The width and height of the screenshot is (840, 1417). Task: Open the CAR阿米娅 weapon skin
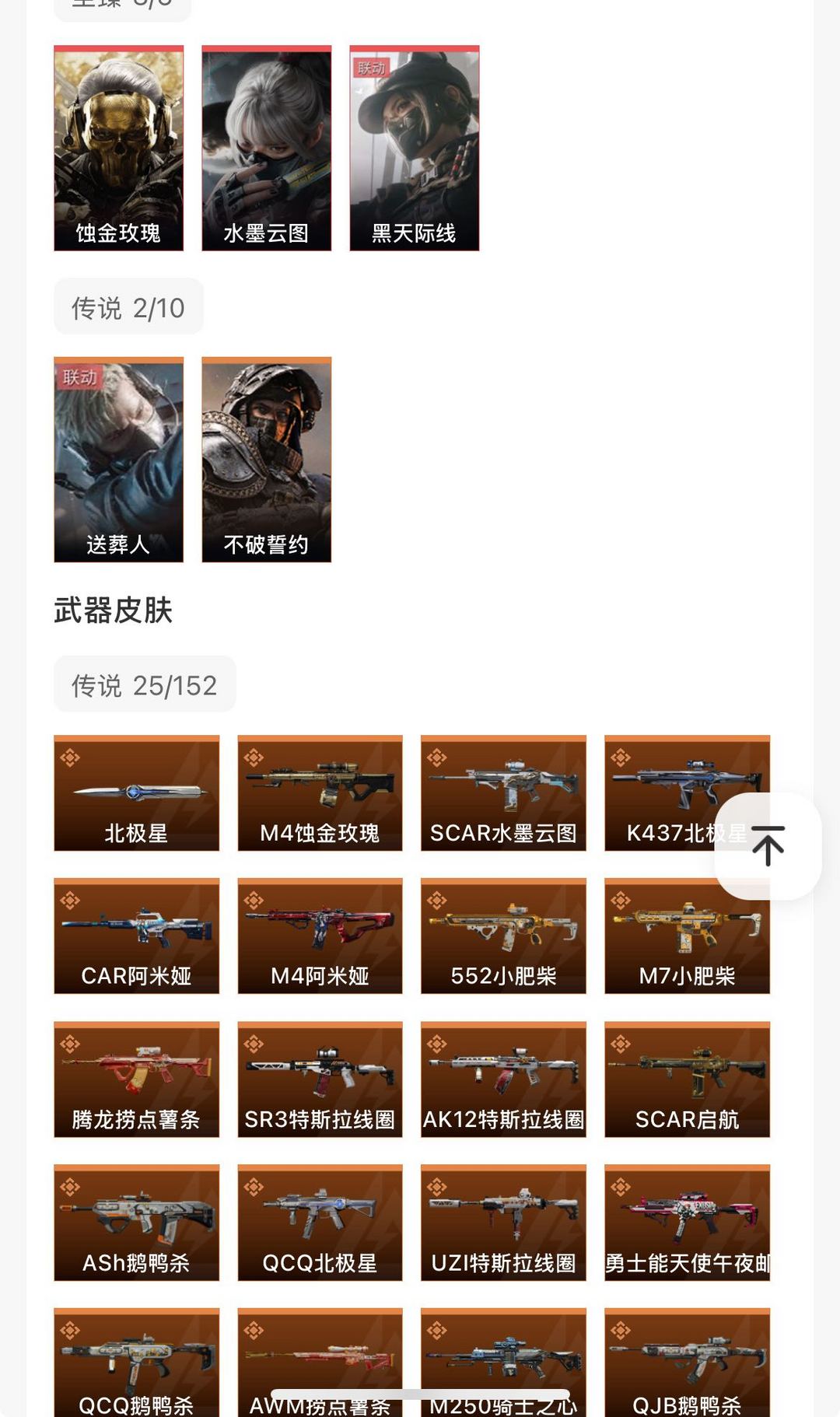[x=136, y=936]
